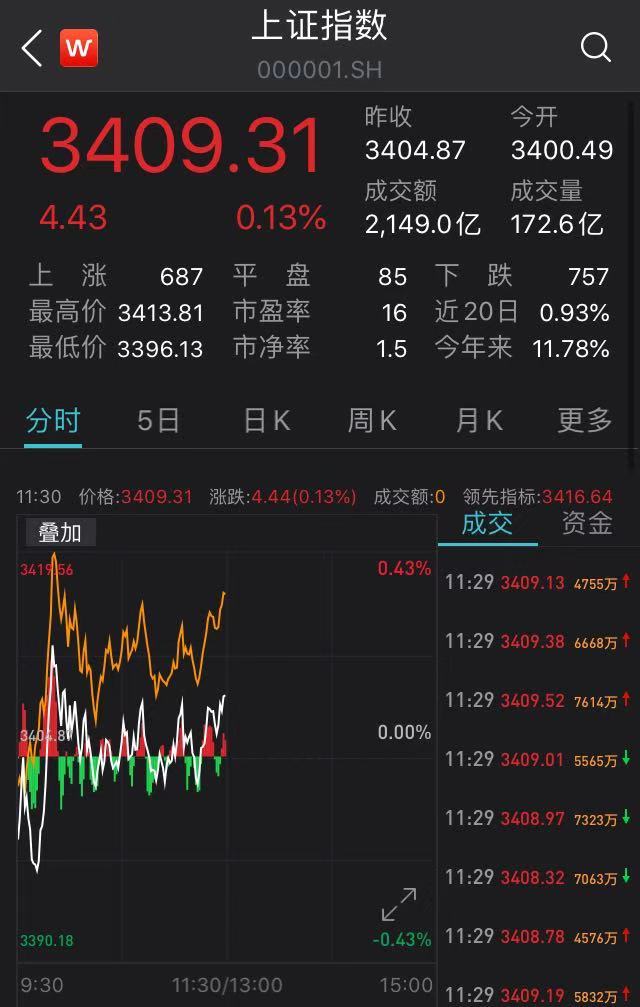Select the 分时 chart tab

coord(53,421)
